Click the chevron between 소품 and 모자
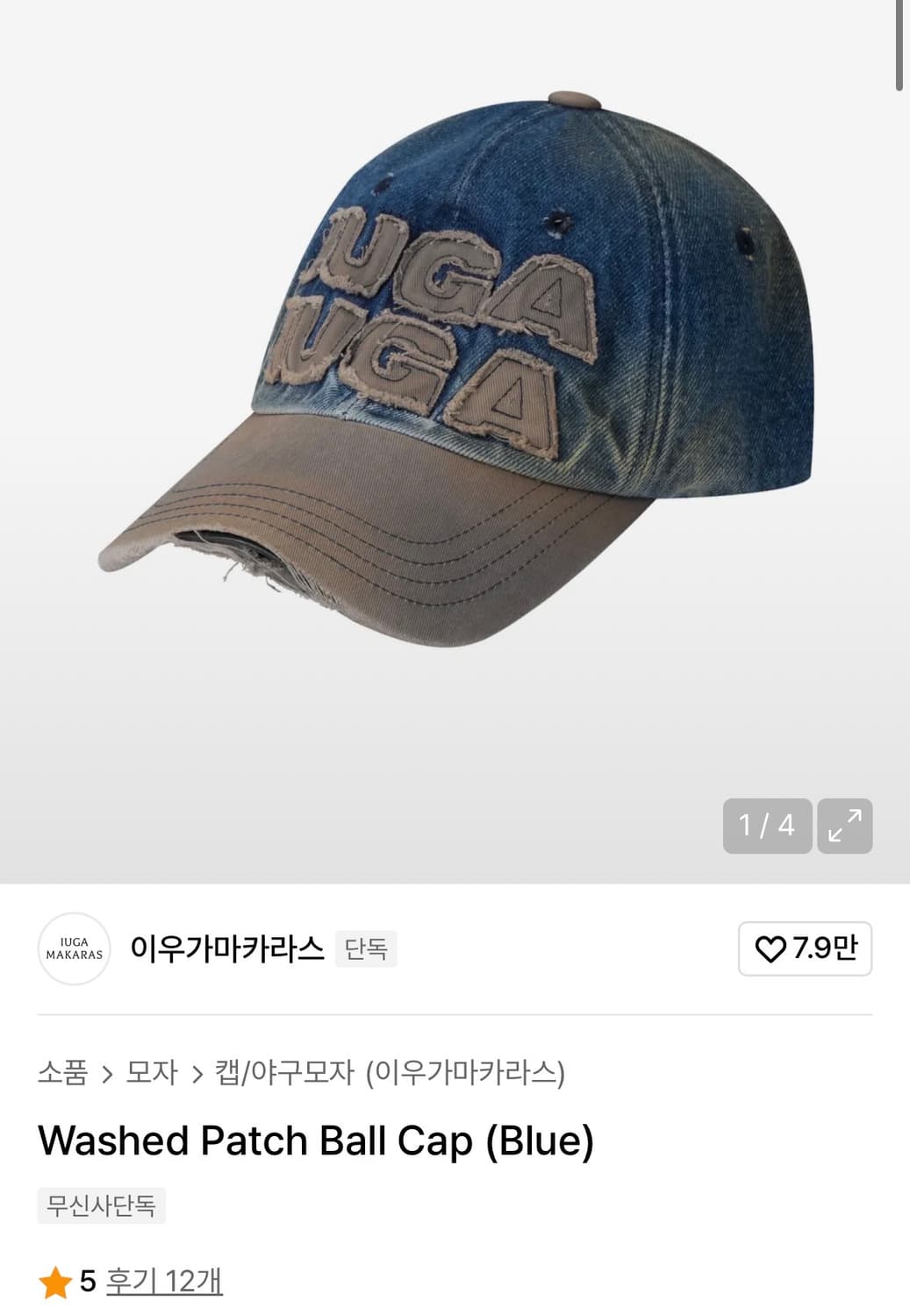This screenshot has width=910, height=1316. 107,1073
